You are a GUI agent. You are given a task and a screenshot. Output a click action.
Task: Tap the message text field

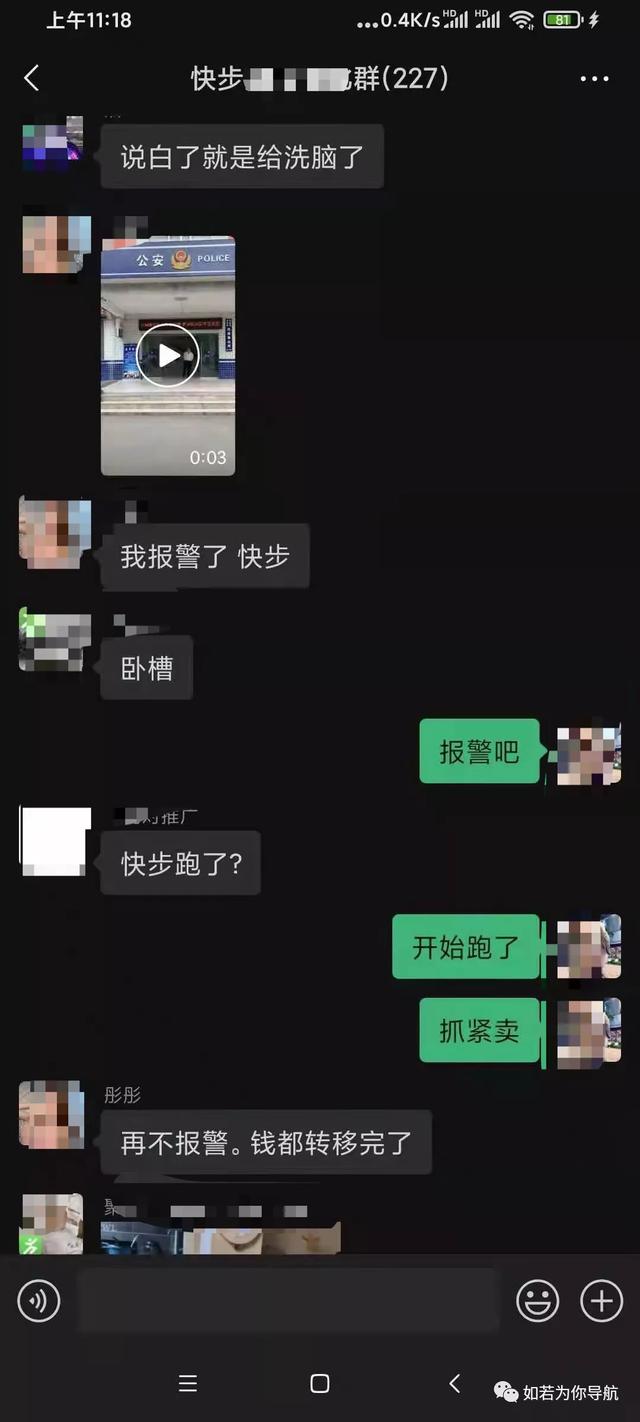coord(288,1301)
